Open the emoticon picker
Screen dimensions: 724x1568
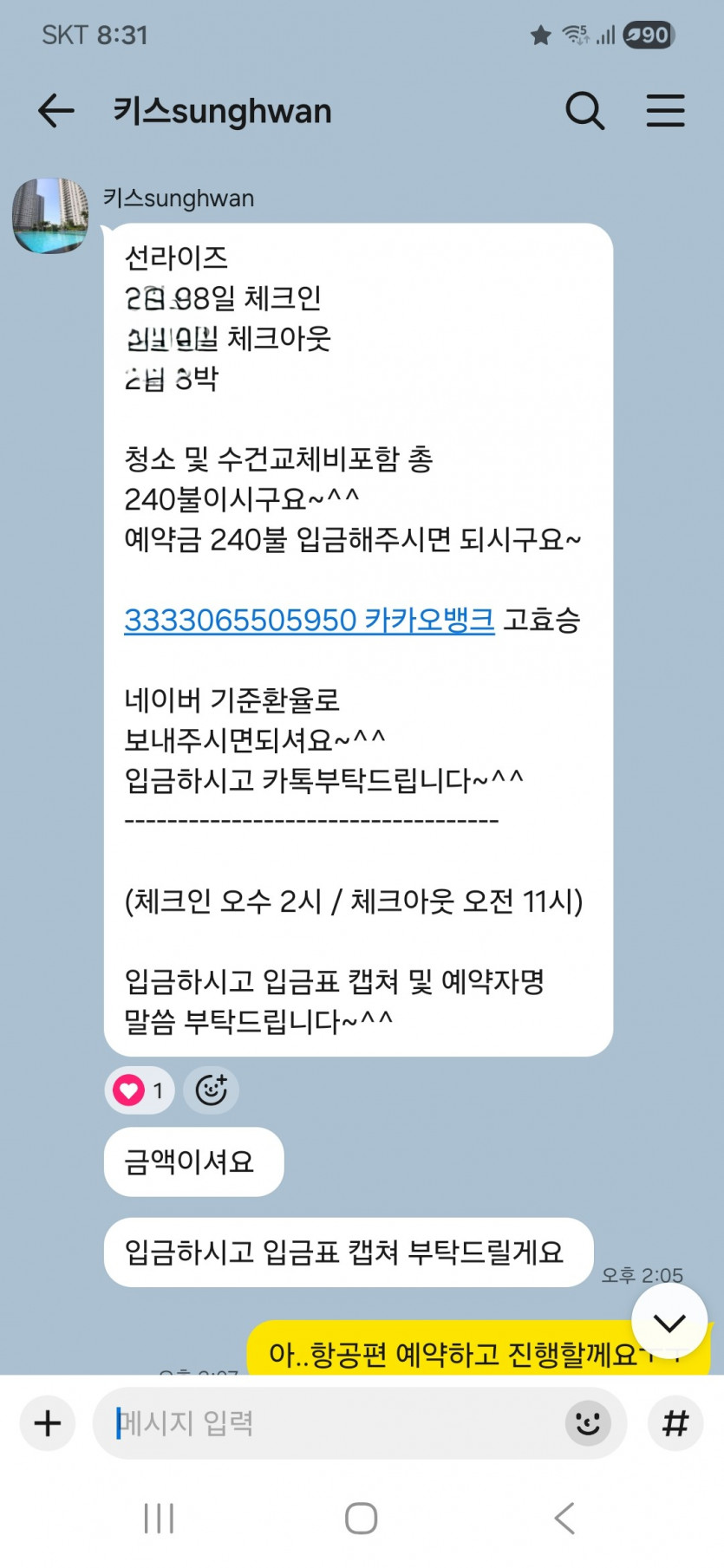coord(587,1423)
